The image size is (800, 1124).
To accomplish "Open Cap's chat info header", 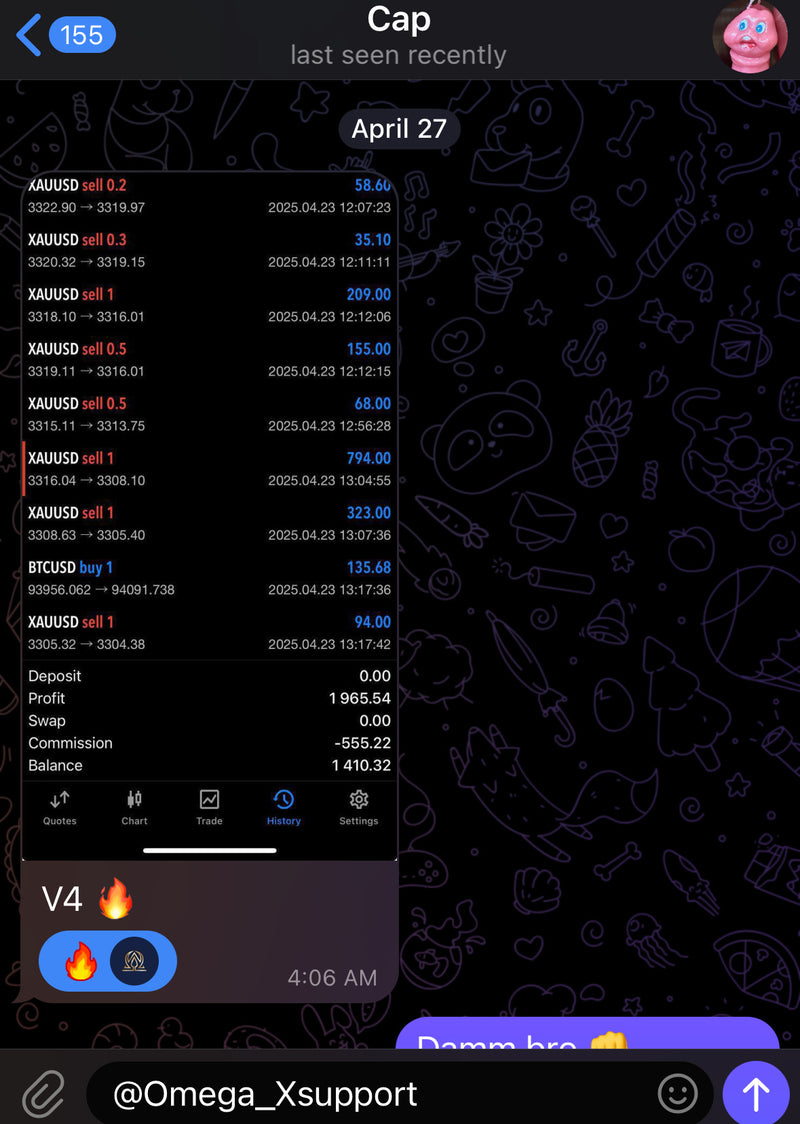I will 398,36.
